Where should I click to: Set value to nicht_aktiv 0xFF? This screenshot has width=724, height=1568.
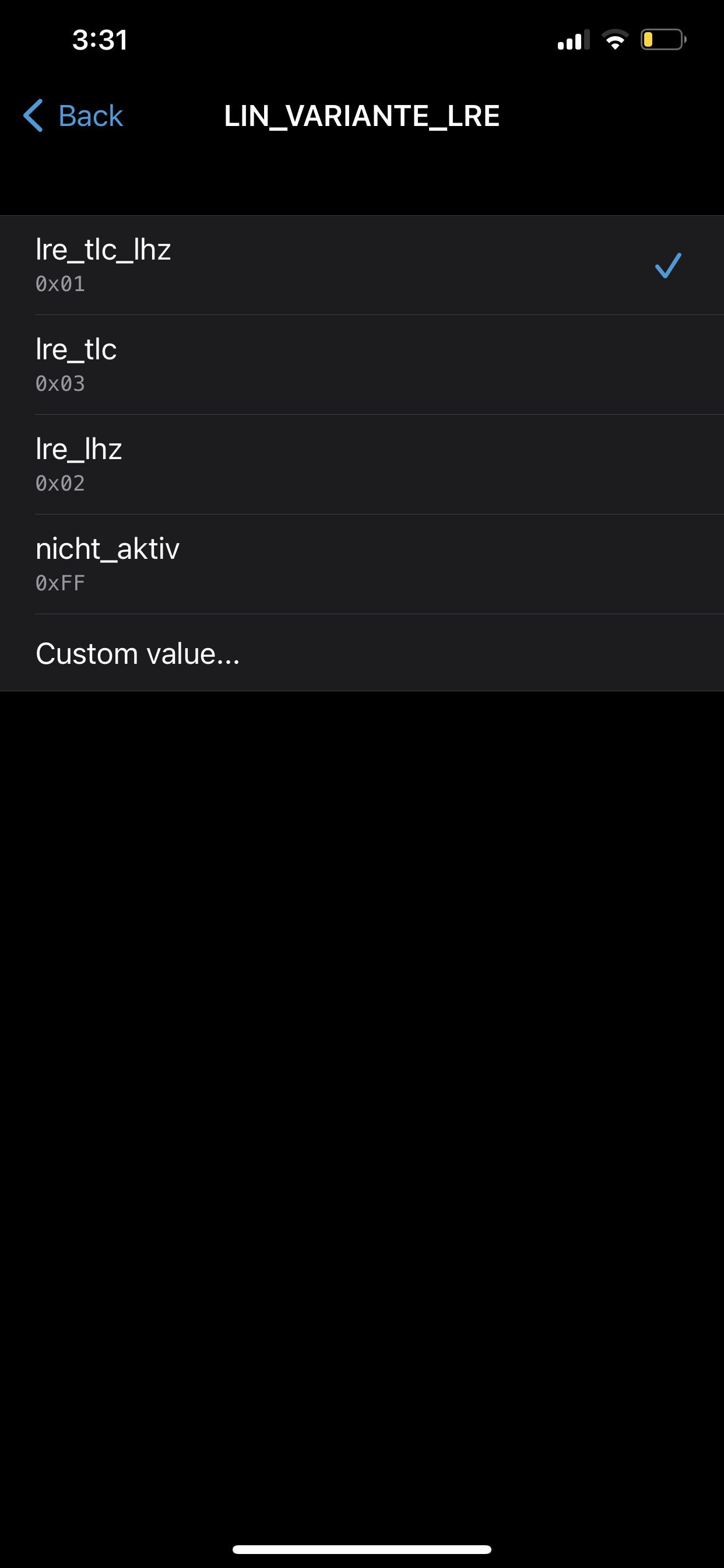361,564
